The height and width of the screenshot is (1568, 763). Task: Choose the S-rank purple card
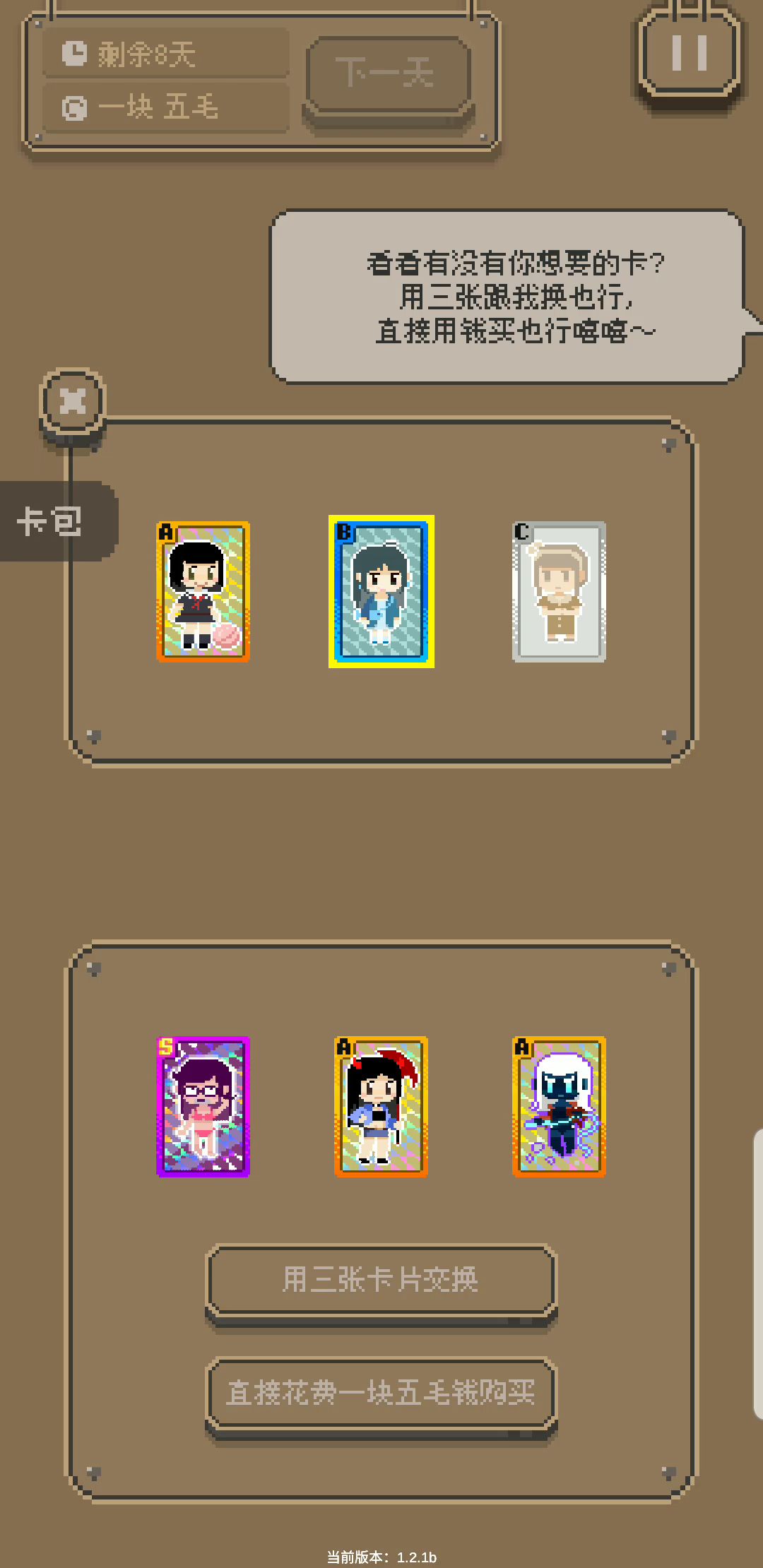coord(203,1107)
